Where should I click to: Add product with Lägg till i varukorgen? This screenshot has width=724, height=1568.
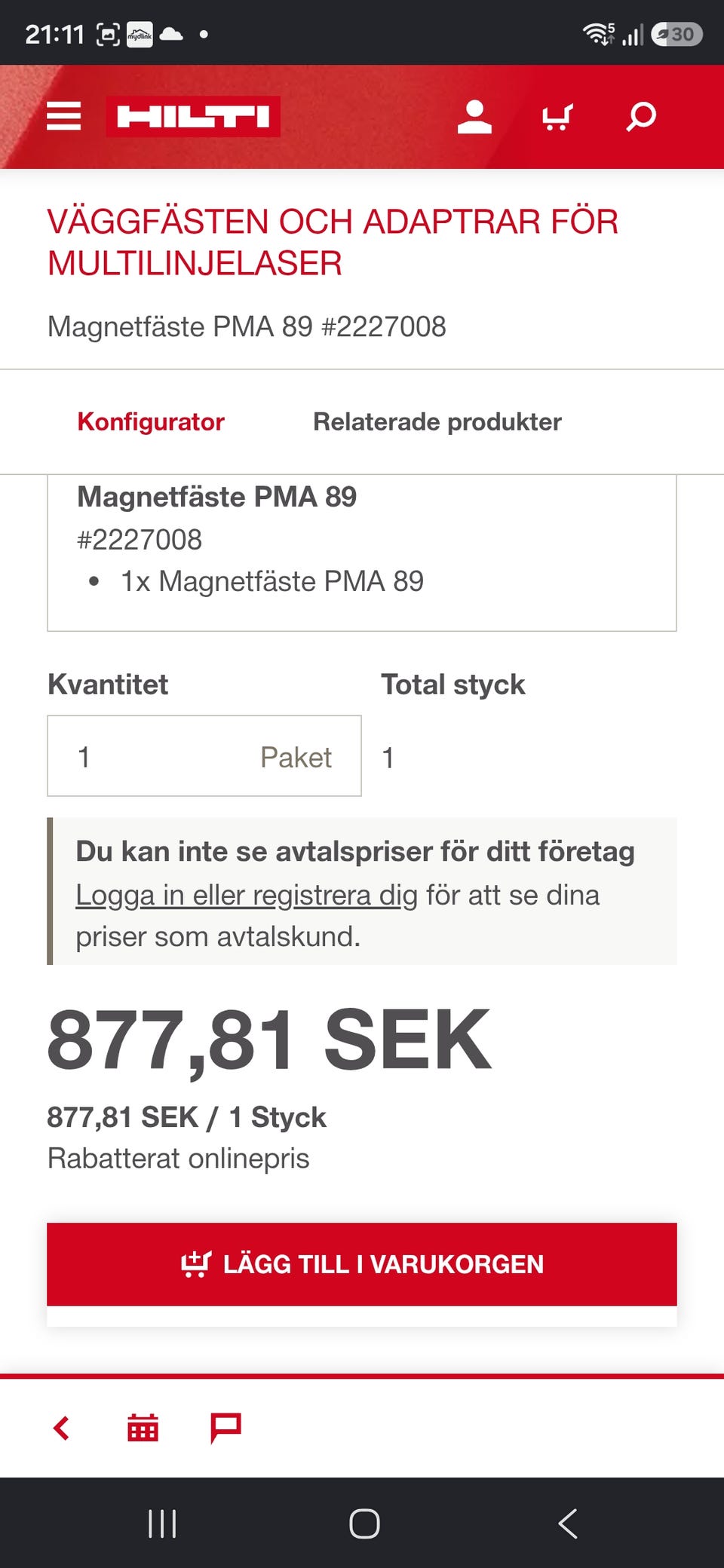pyautogui.click(x=362, y=1264)
